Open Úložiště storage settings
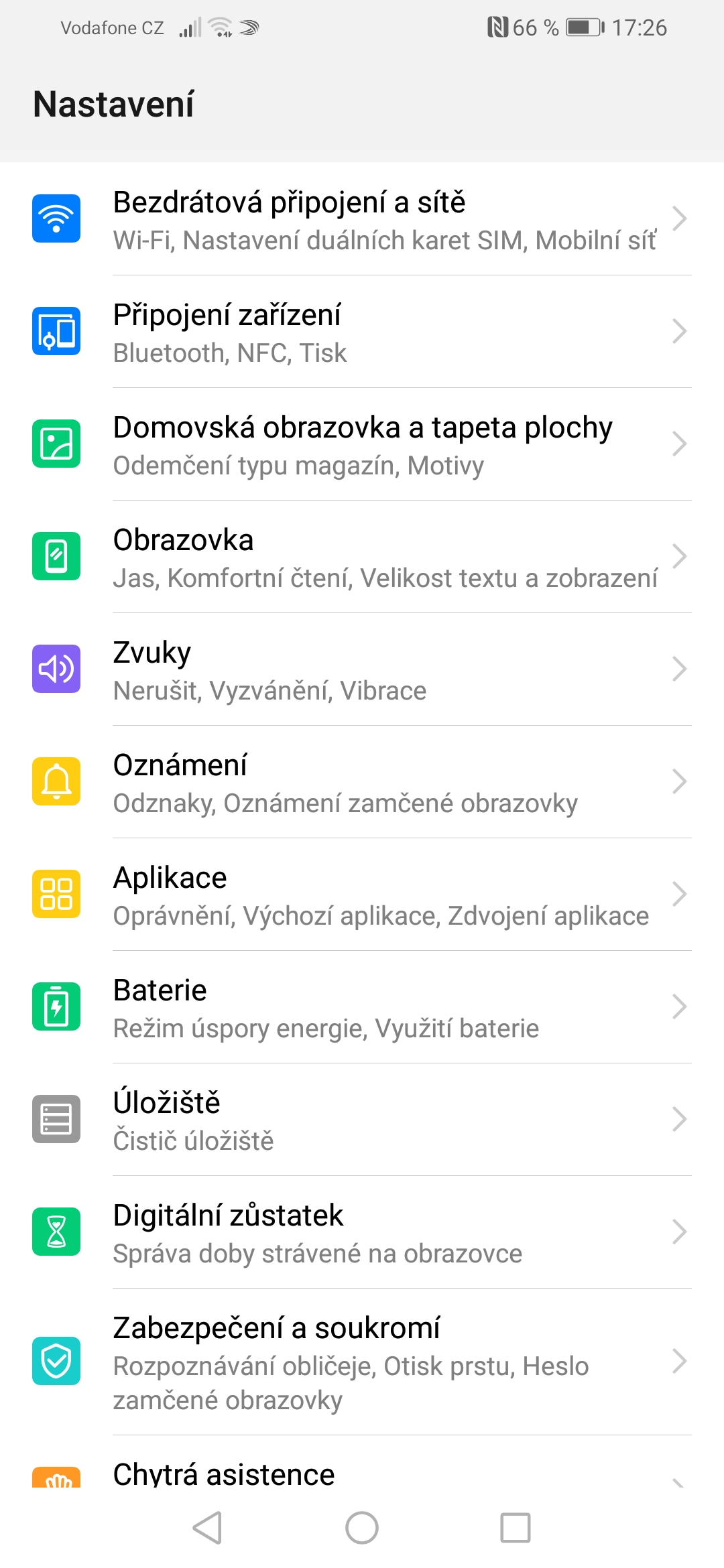The image size is (724, 1568). click(x=362, y=1120)
